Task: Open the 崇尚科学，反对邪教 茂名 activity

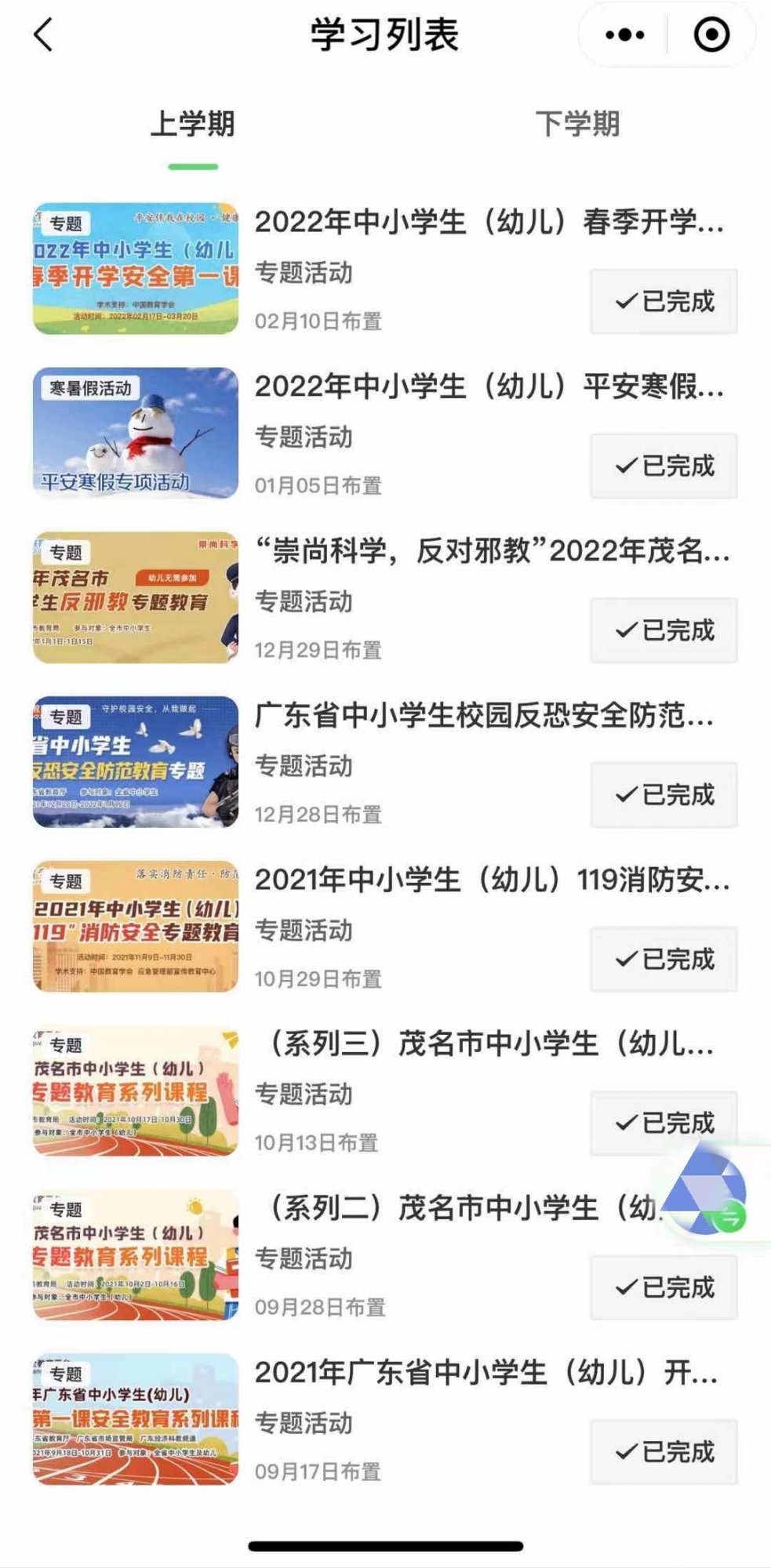Action: pyautogui.click(x=491, y=551)
